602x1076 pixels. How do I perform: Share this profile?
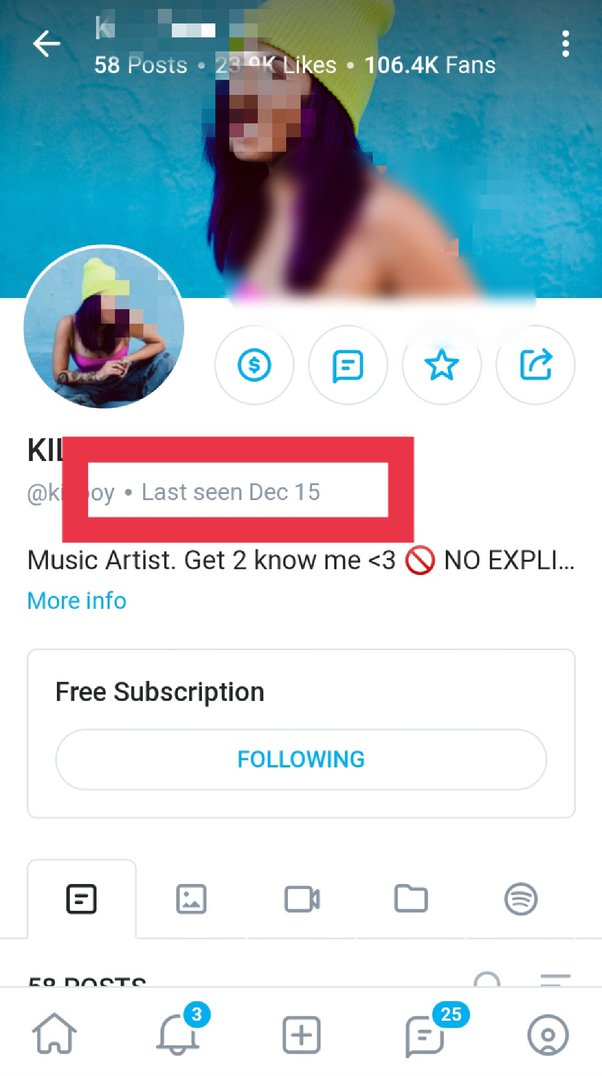coord(536,366)
